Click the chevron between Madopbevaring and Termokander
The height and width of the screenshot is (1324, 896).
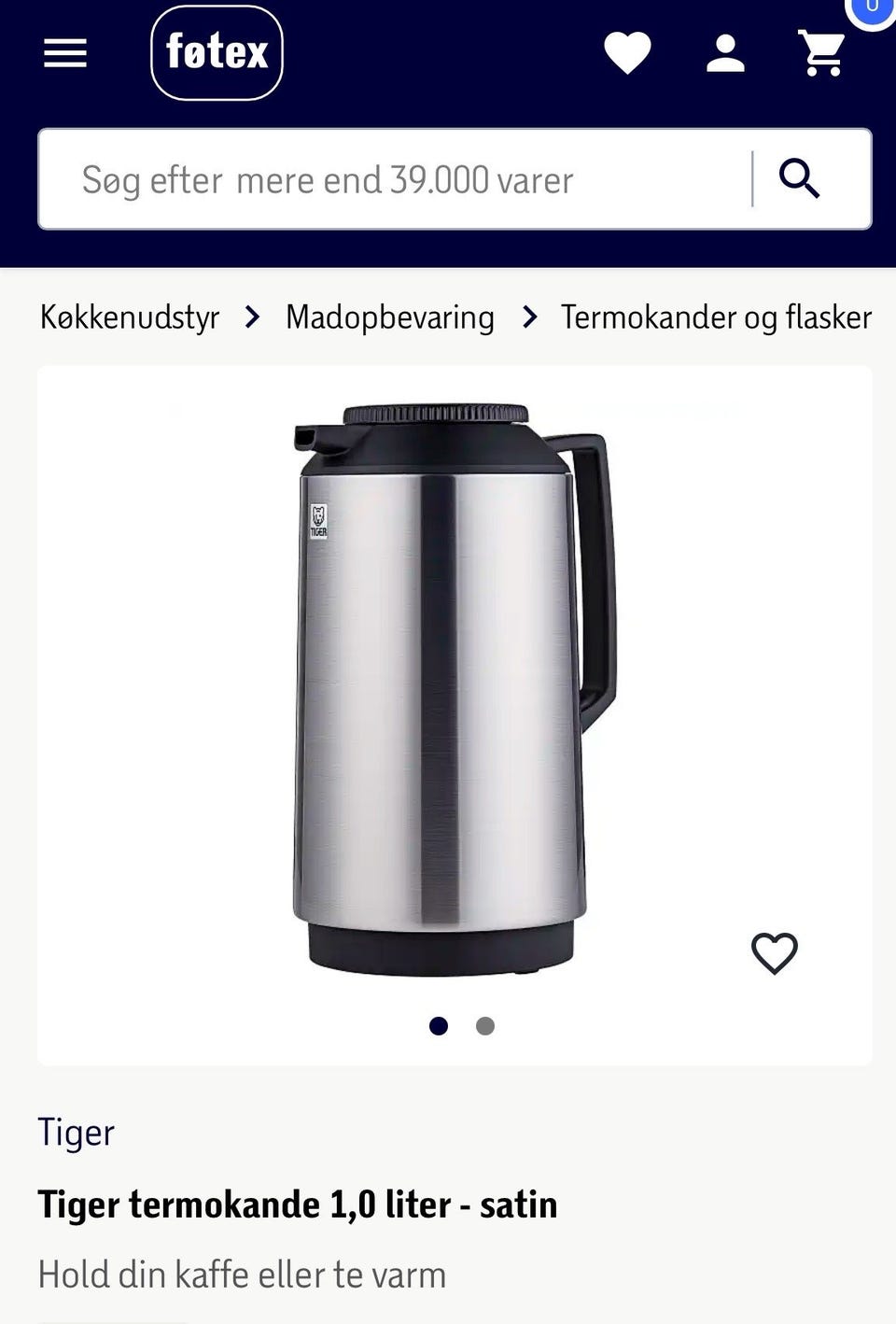pyautogui.click(x=528, y=317)
